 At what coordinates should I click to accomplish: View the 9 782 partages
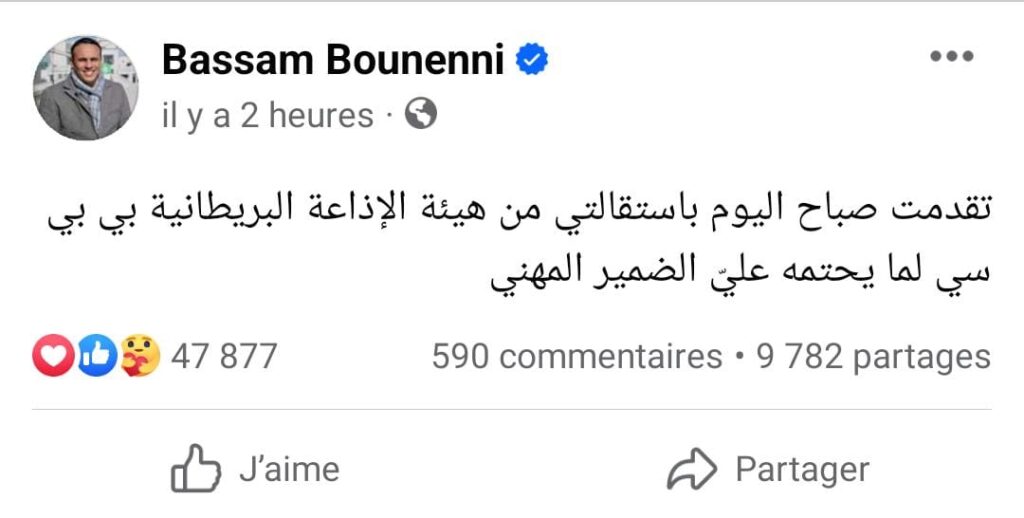873,357
